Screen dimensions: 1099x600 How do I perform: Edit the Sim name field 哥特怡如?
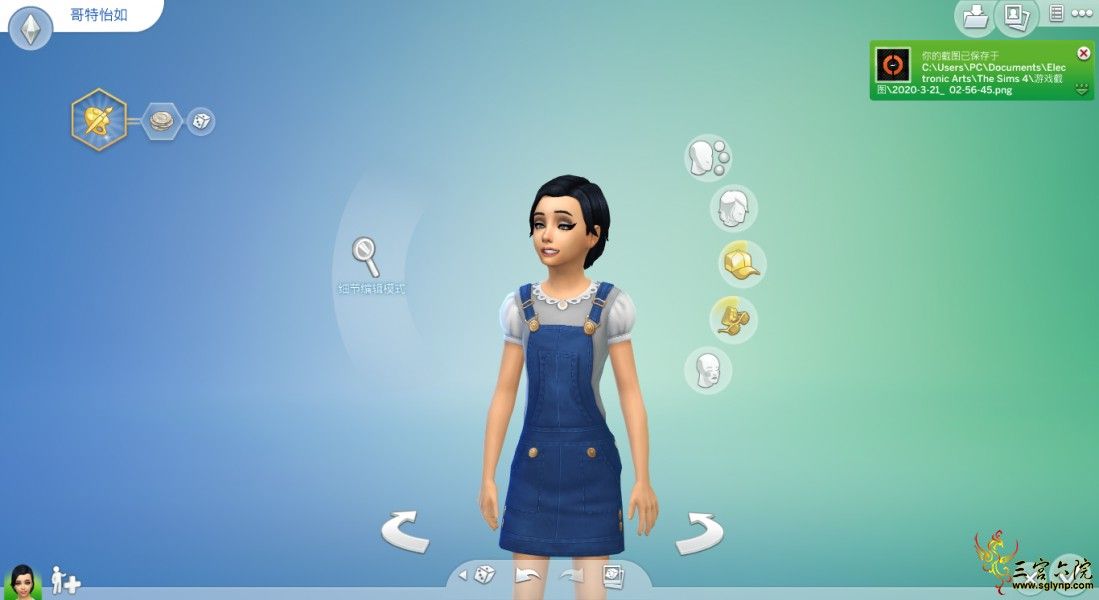(x=99, y=15)
